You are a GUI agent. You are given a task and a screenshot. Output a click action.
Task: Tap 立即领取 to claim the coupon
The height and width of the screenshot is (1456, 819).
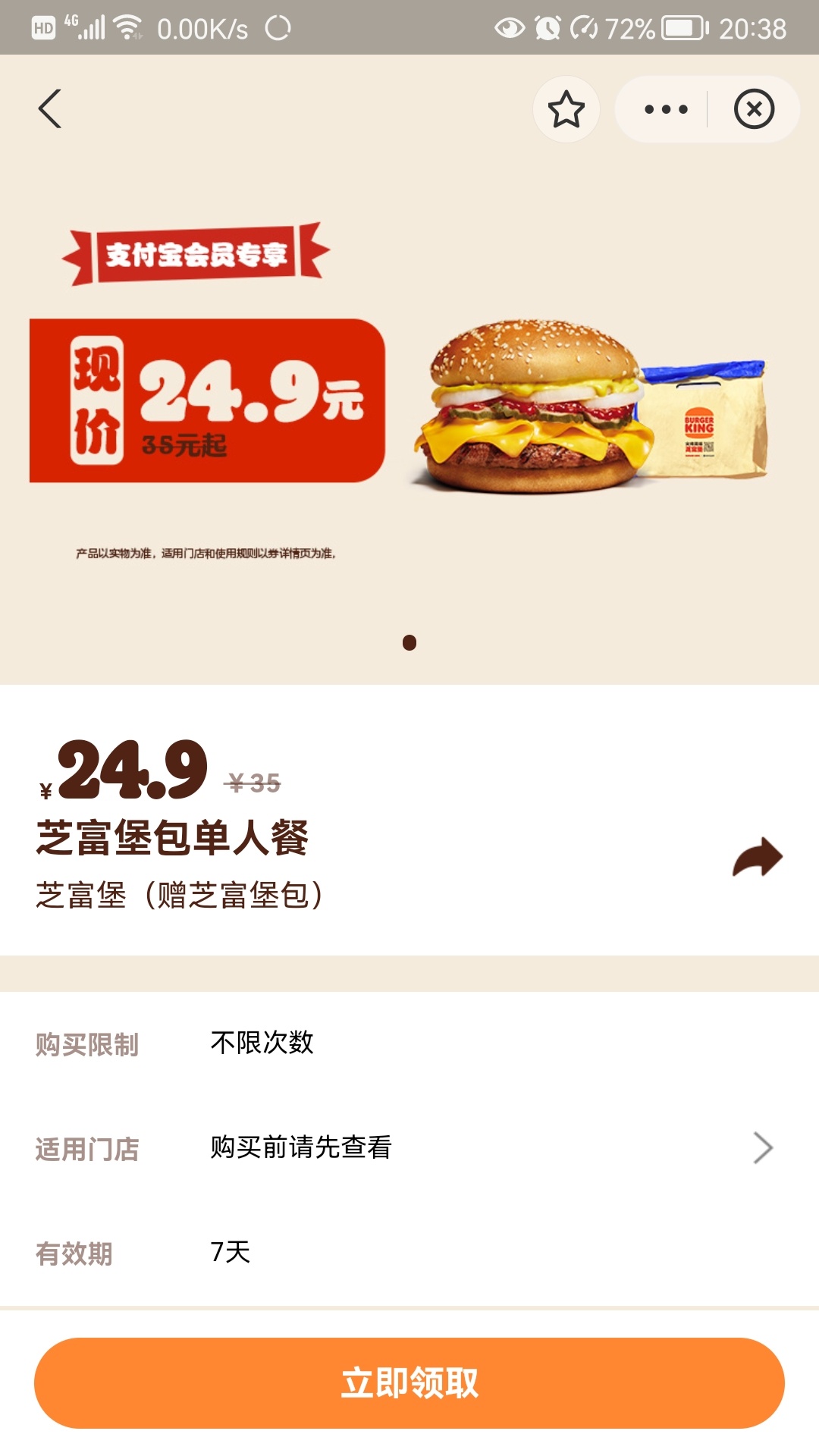409,1383
